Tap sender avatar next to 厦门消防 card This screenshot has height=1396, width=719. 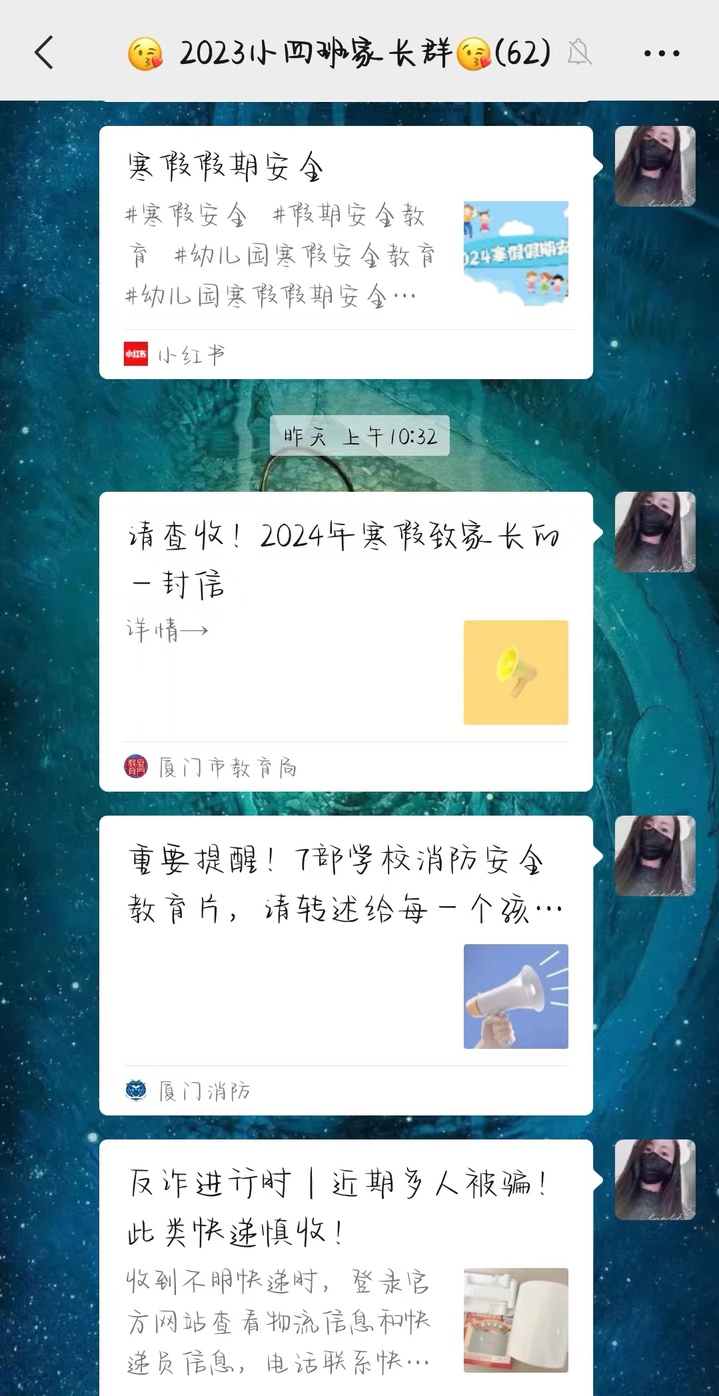click(x=654, y=856)
